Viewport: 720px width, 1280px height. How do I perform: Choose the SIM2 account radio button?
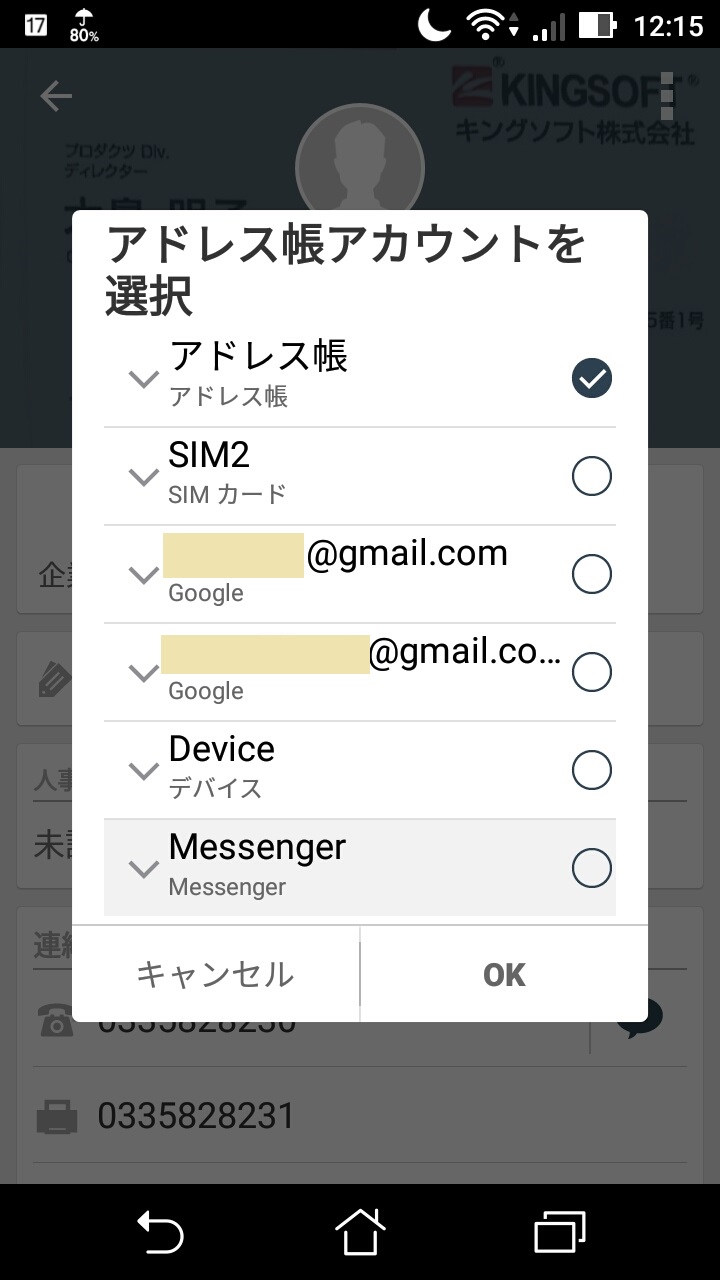(591, 476)
